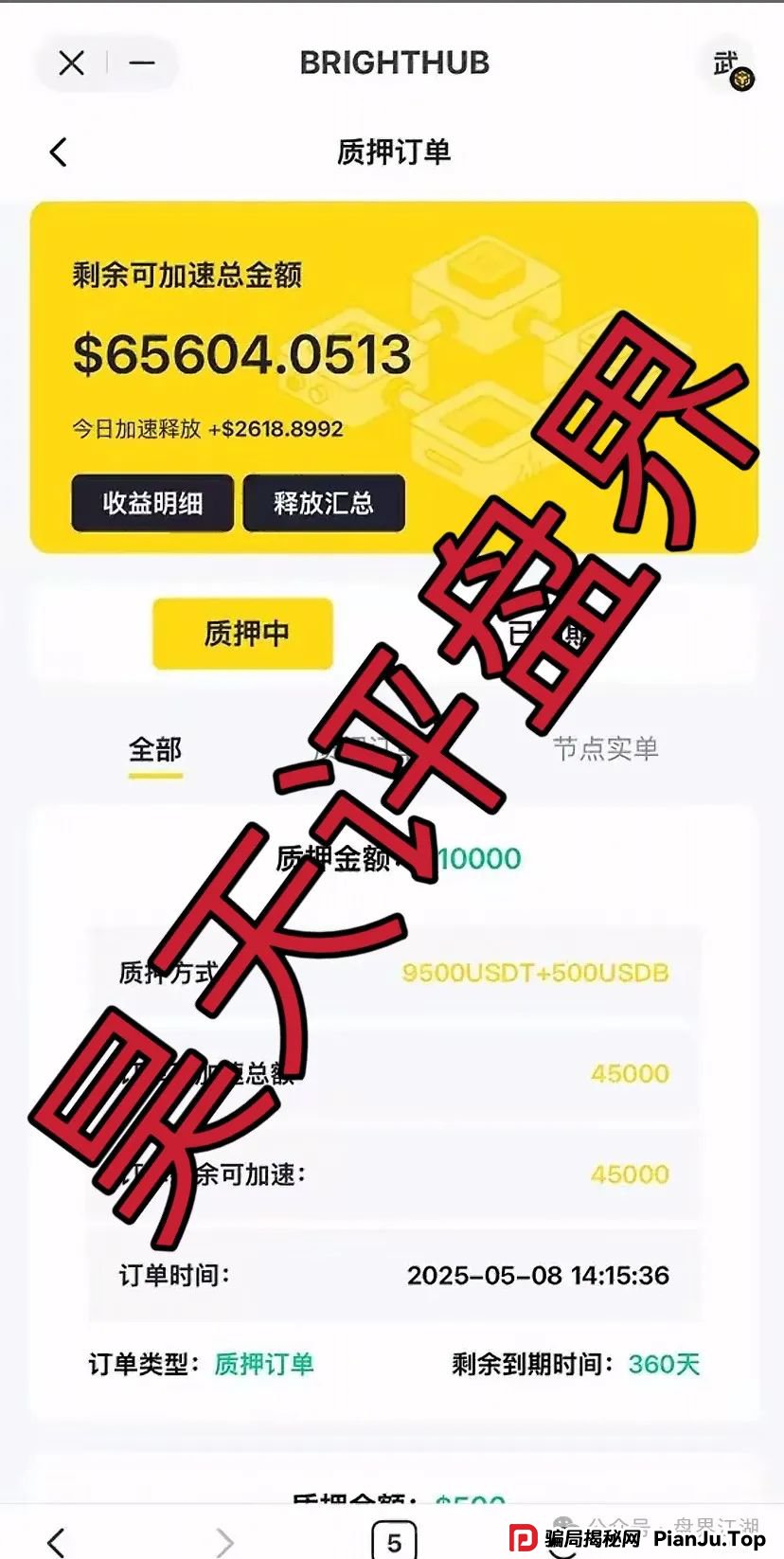Screen dimensions: 784x1559
Task: View the 释放汇总 release summary
Action: [x=324, y=503]
